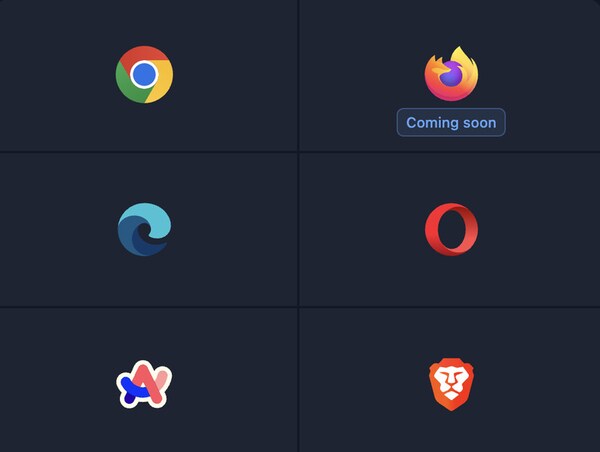Tap the Opera browser tile
Viewport: 600px width, 452px height.
click(x=451, y=229)
